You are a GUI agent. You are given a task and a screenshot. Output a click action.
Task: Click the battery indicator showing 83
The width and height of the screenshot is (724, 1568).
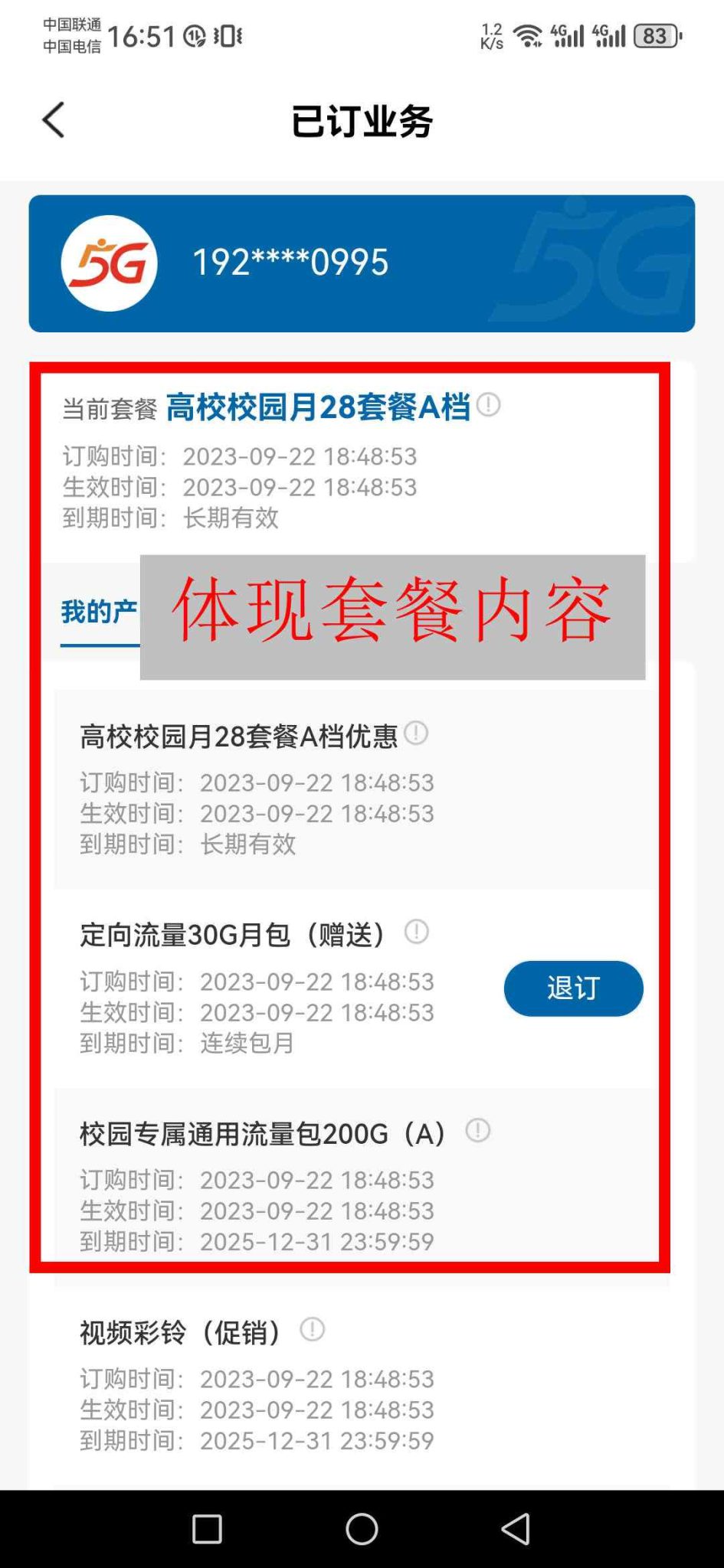pos(655,36)
